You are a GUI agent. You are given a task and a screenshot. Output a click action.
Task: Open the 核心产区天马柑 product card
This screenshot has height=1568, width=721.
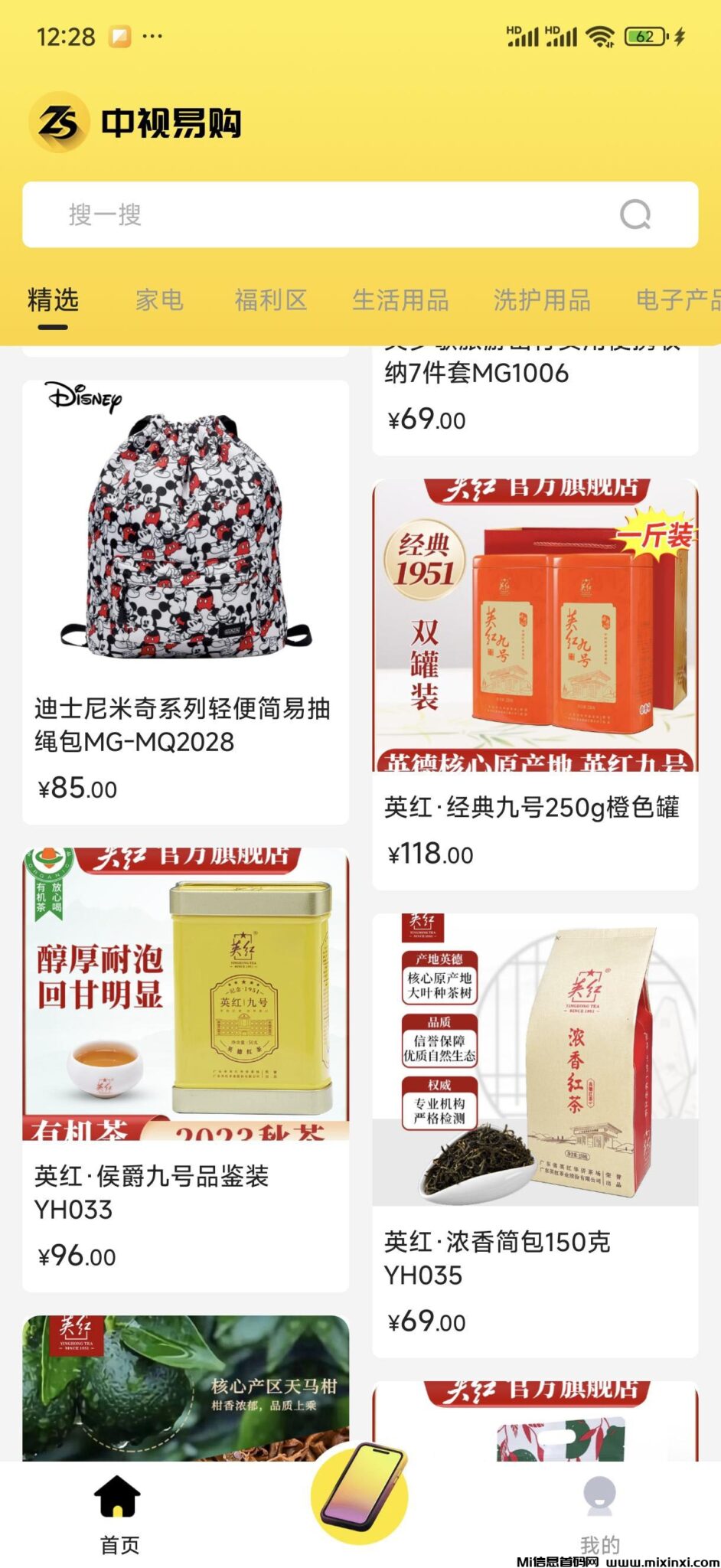pyautogui.click(x=185, y=1387)
